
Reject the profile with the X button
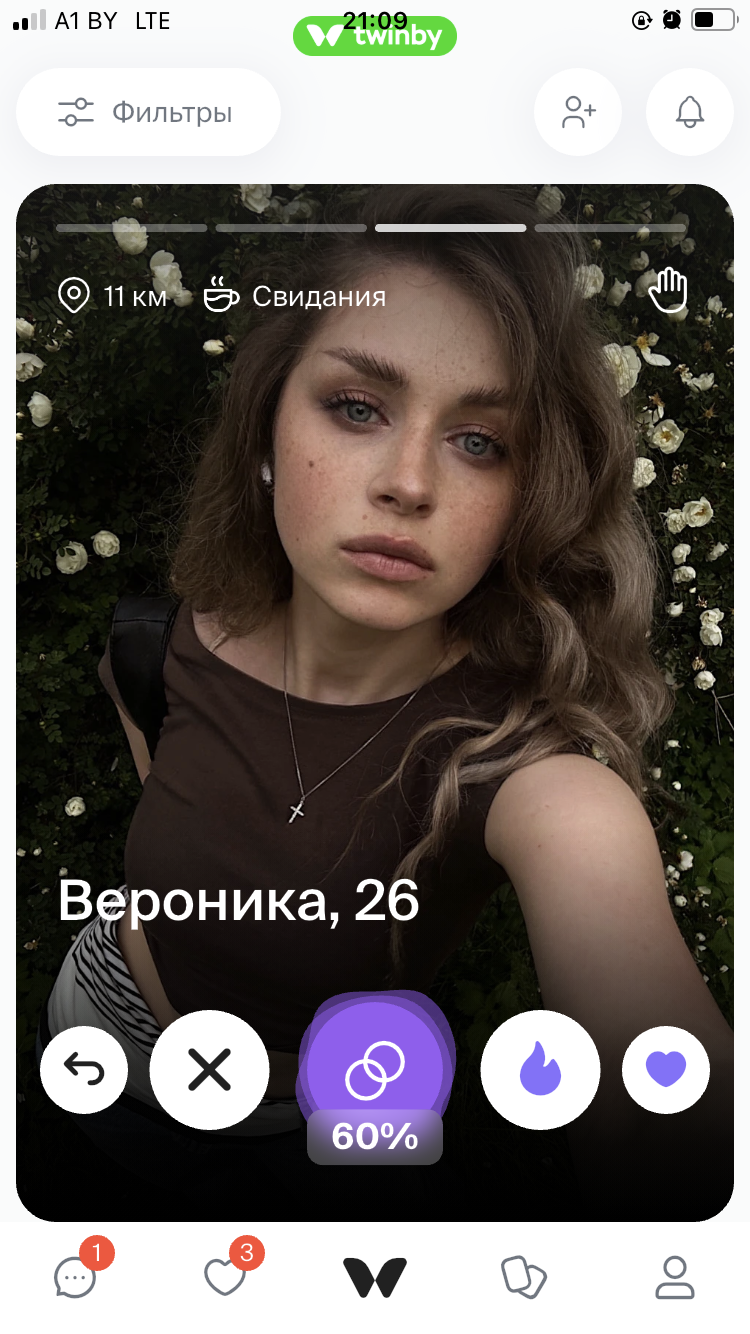[209, 1071]
